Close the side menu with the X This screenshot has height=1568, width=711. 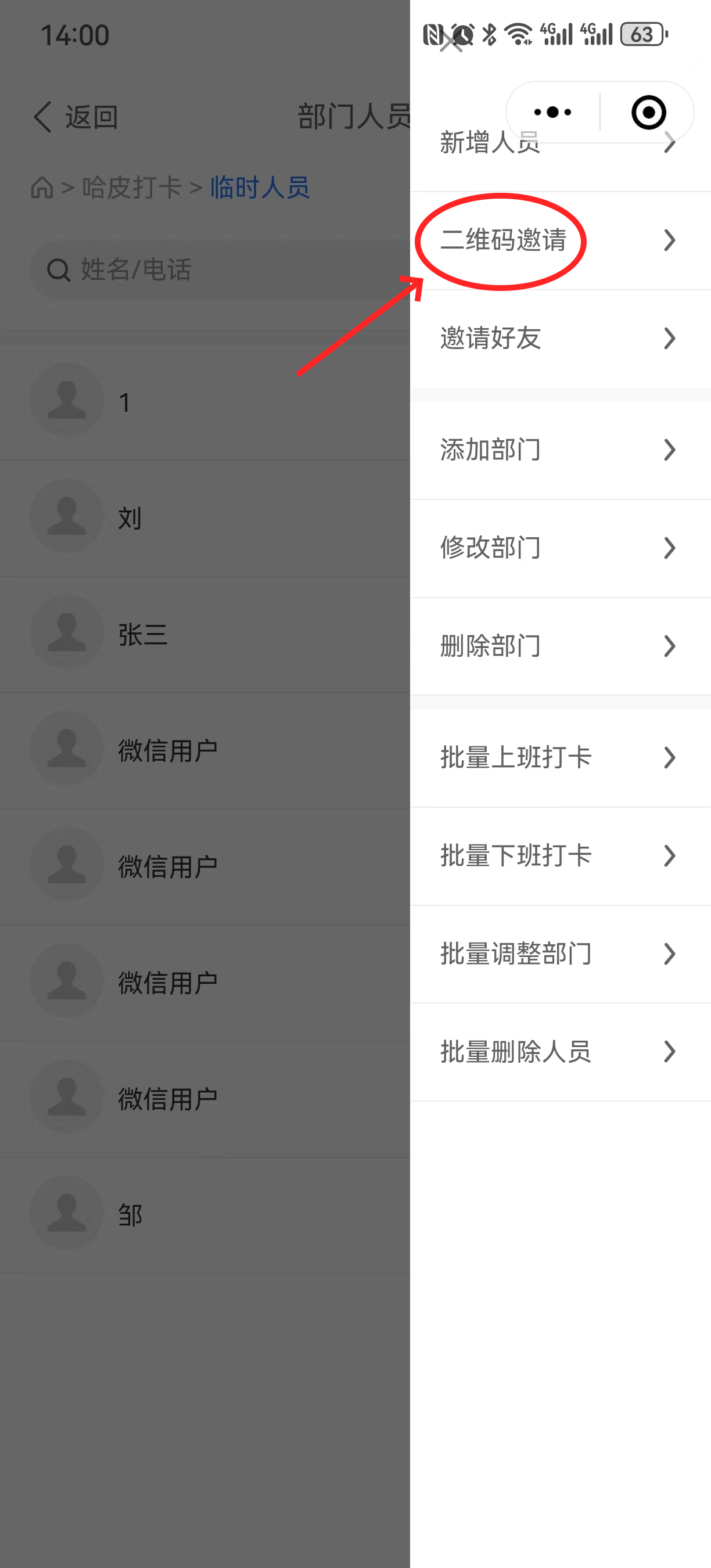point(450,42)
